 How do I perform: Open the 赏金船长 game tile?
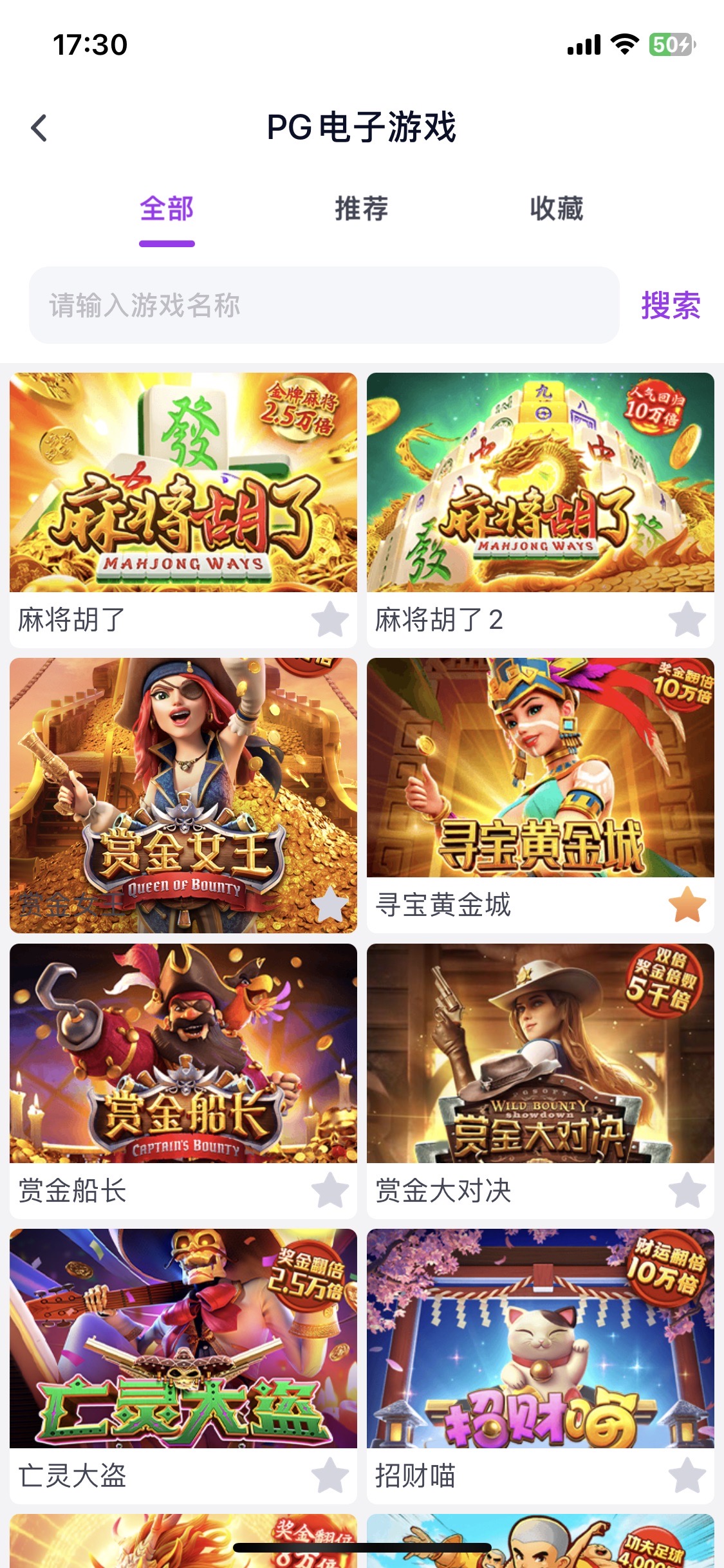(x=183, y=1053)
